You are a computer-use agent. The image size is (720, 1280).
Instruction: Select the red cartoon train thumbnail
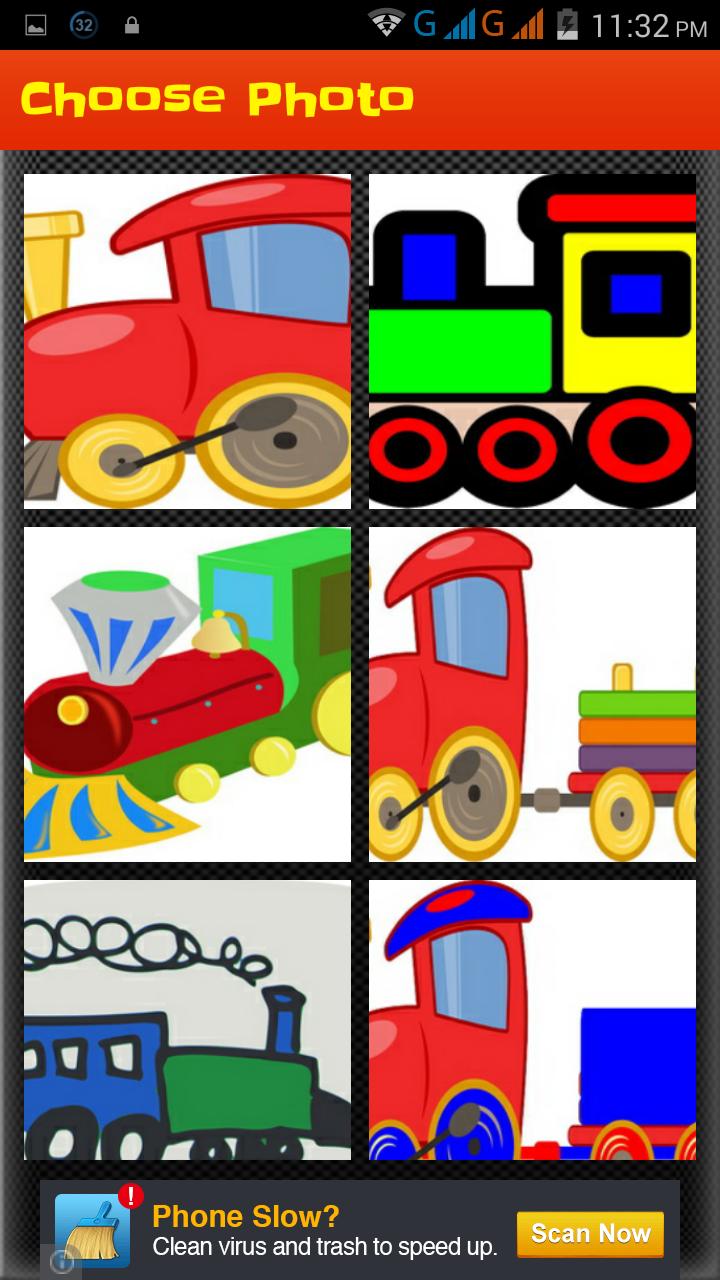[x=186, y=340]
